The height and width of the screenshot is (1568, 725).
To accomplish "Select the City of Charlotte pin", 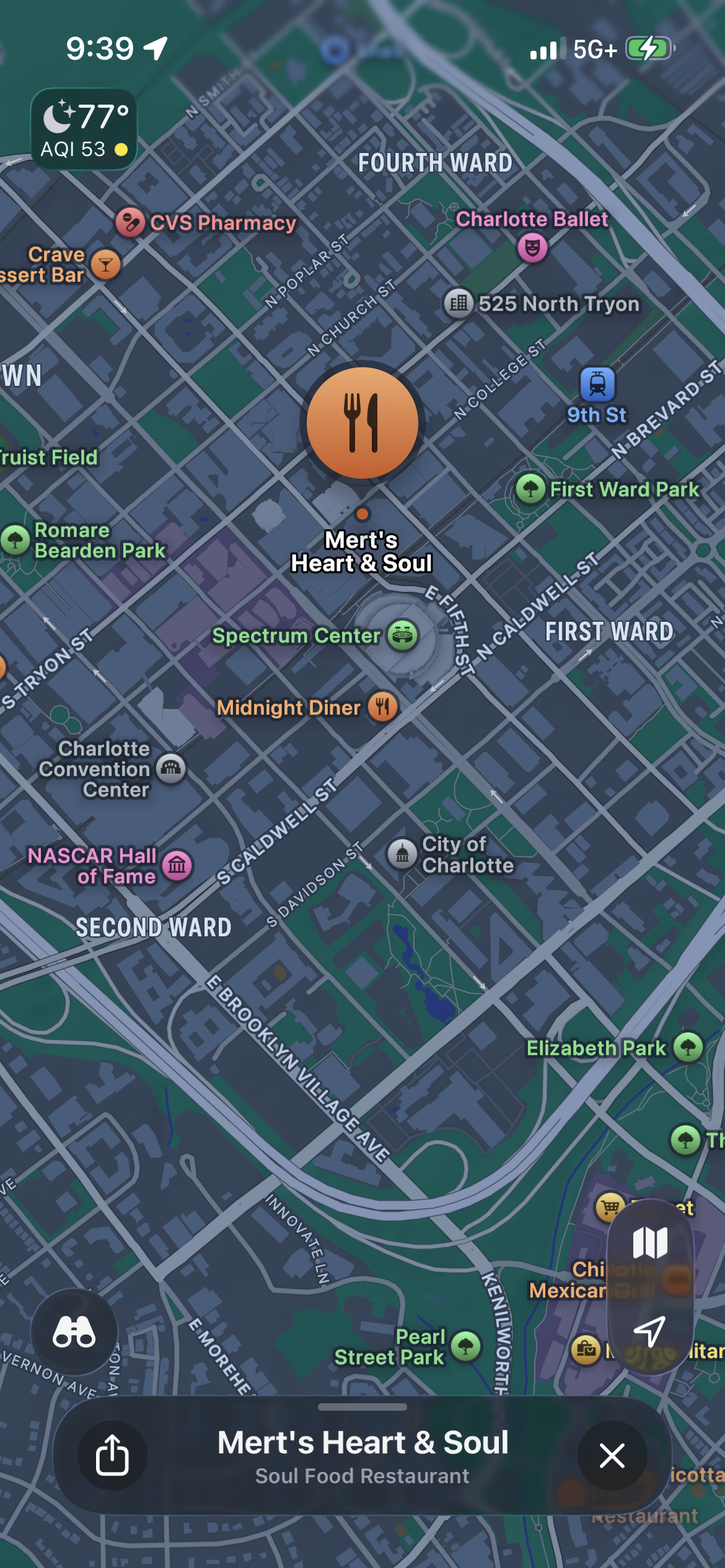I will point(402,854).
